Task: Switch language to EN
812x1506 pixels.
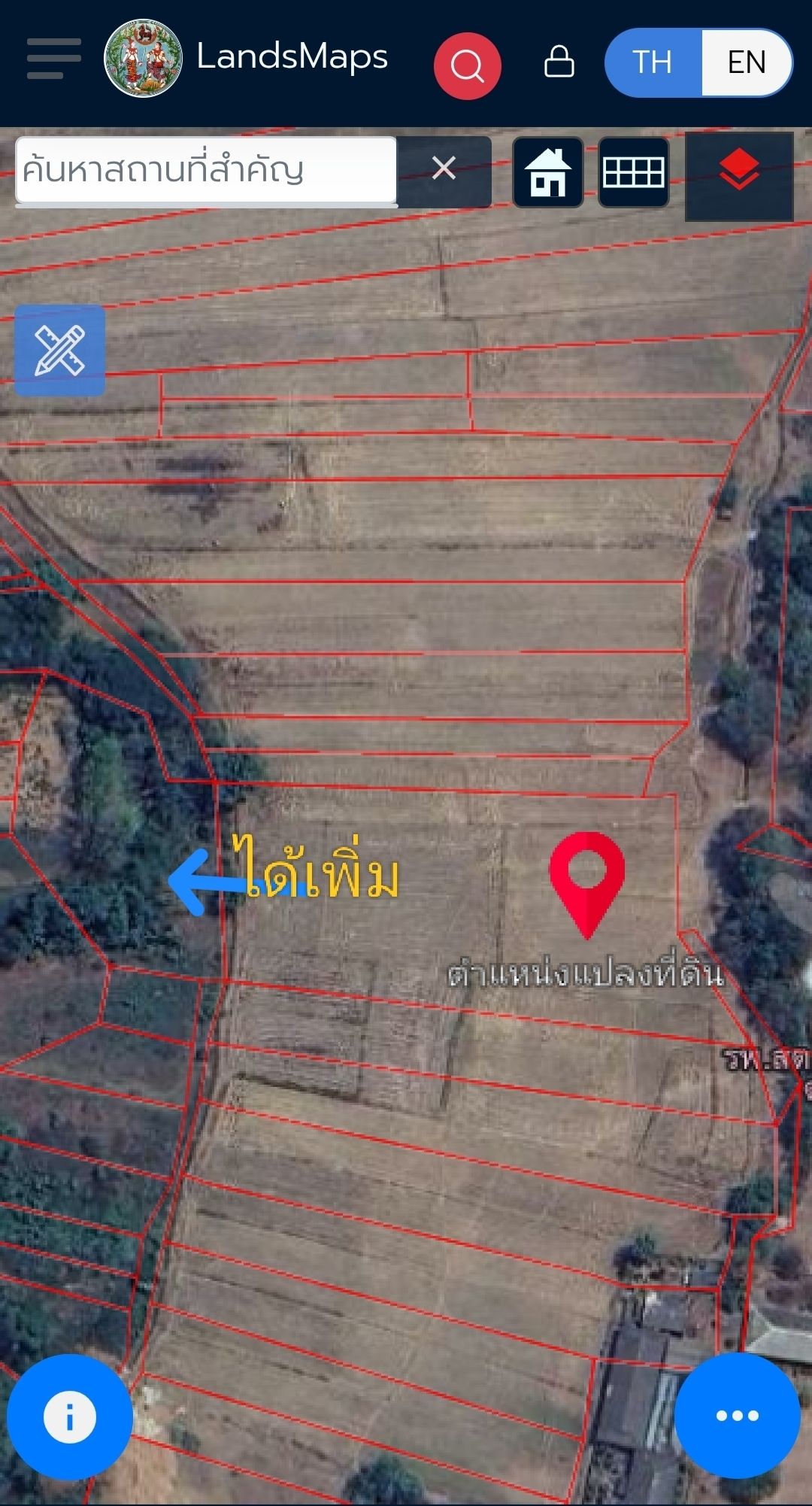Action: [x=746, y=62]
